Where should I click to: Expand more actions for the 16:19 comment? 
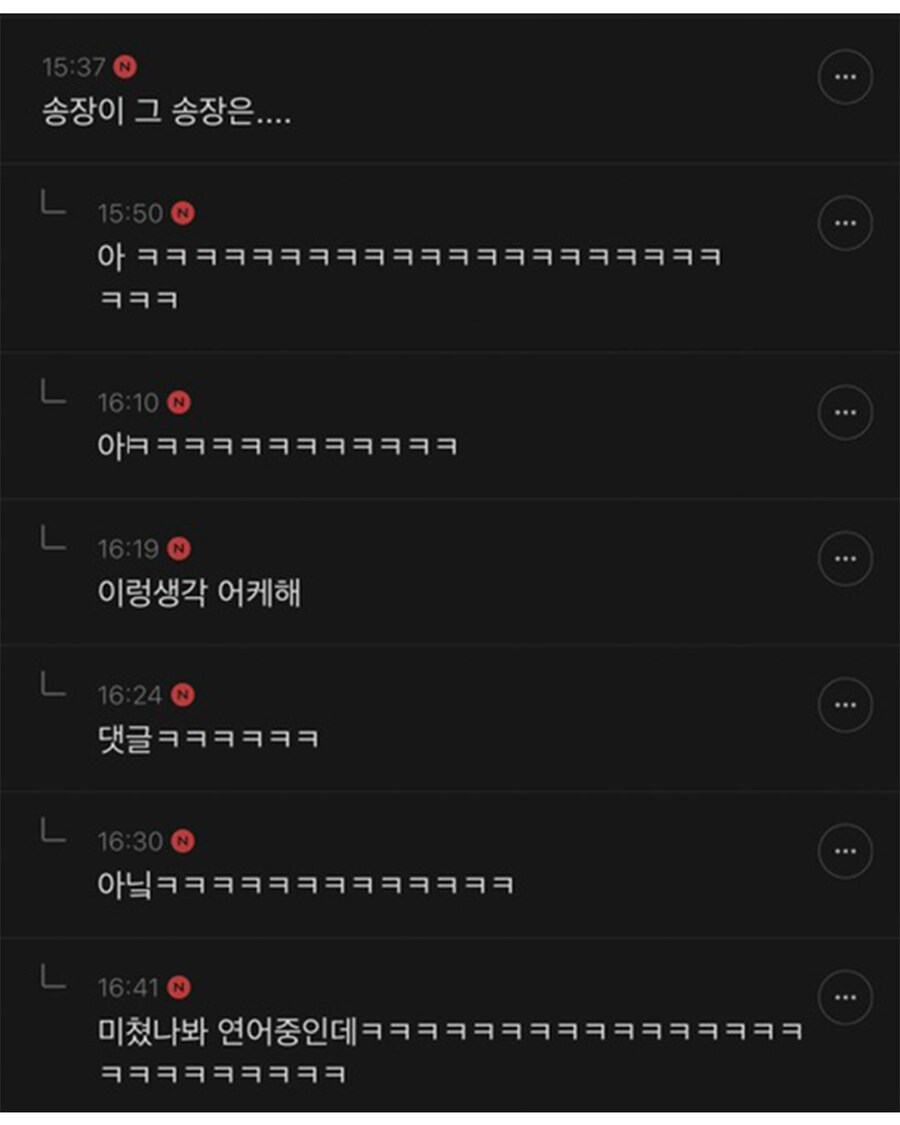click(845, 559)
